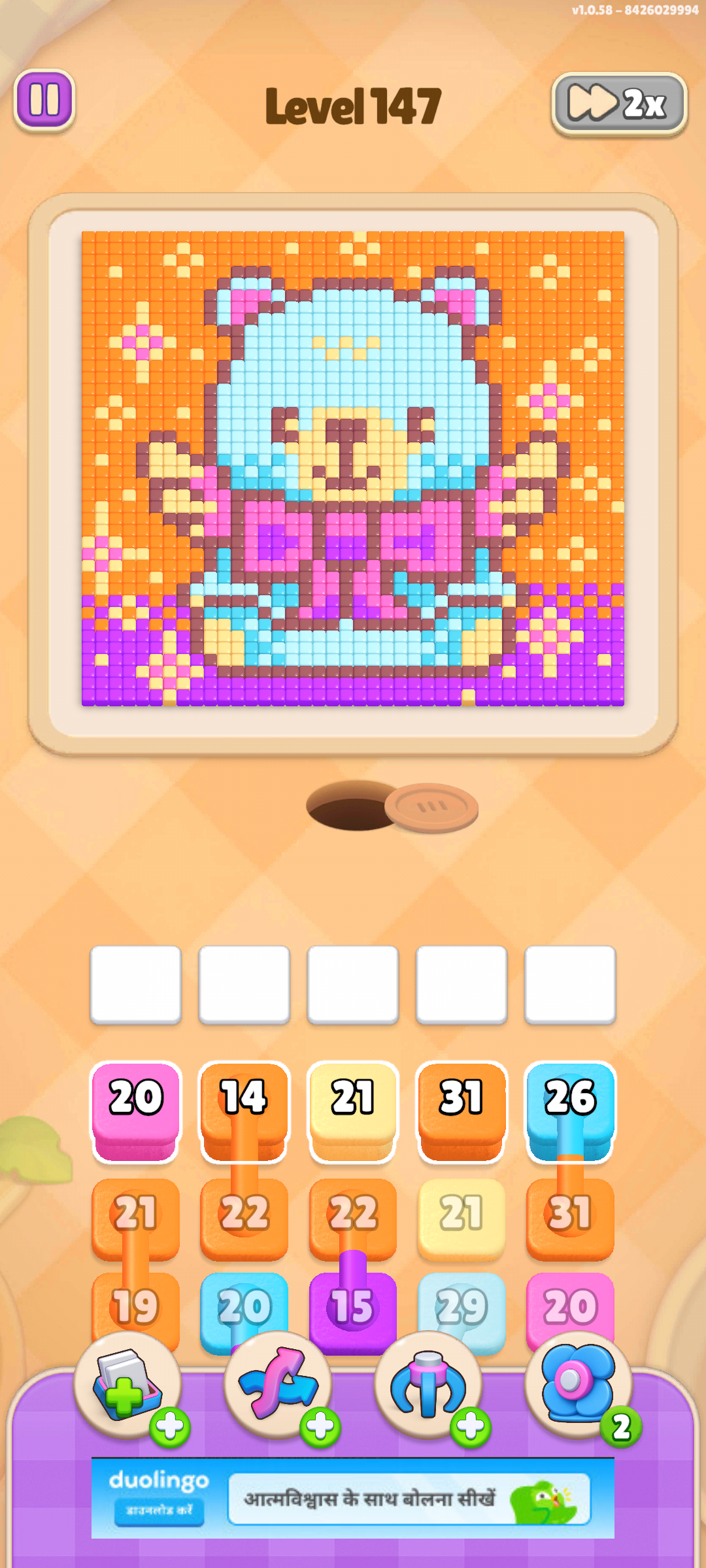Pause the game
The width and height of the screenshot is (706, 1568).
[44, 100]
